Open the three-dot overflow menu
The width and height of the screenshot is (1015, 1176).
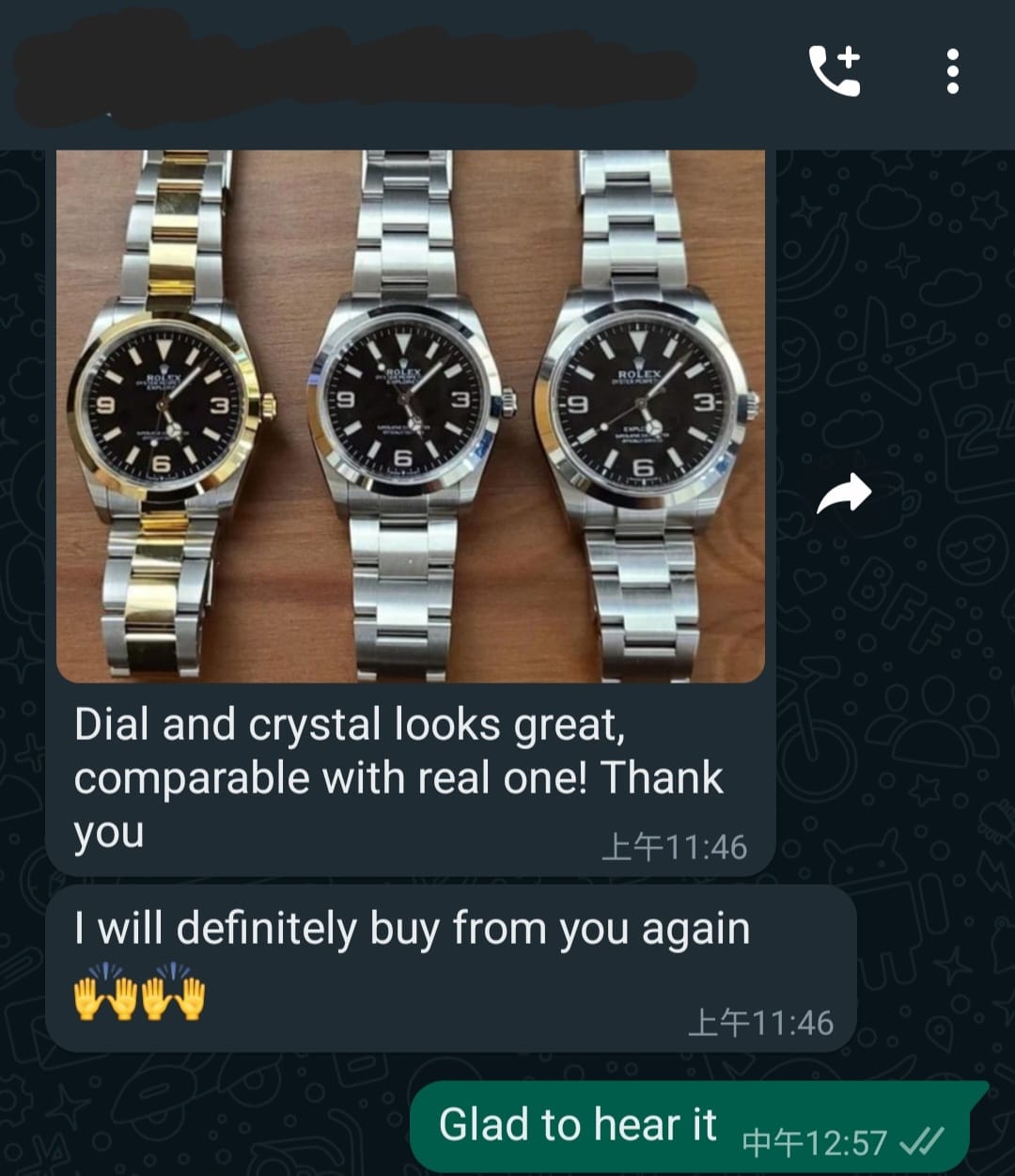coord(953,71)
